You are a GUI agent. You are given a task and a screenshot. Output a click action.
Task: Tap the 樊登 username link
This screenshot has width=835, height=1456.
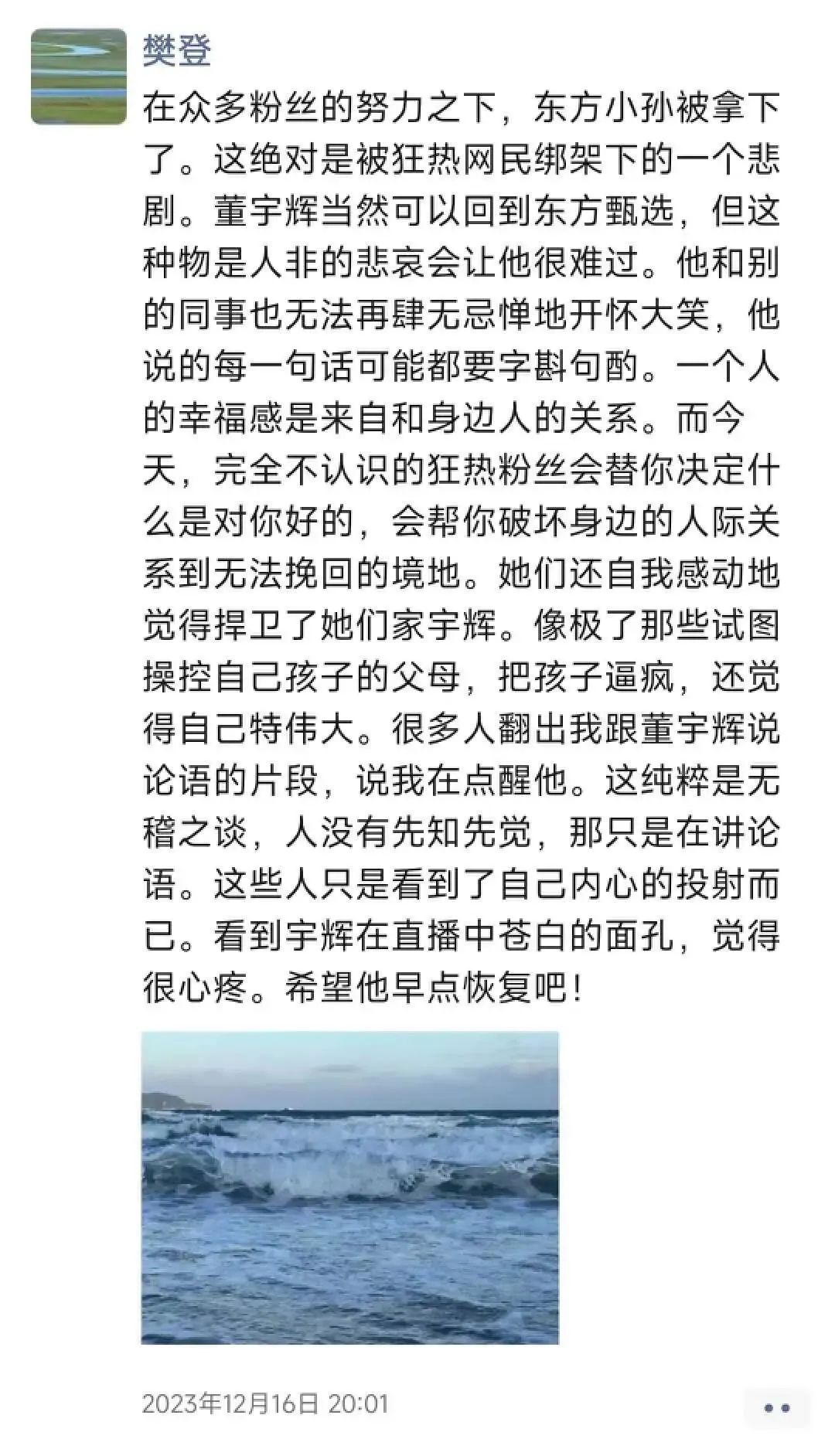pos(178,49)
